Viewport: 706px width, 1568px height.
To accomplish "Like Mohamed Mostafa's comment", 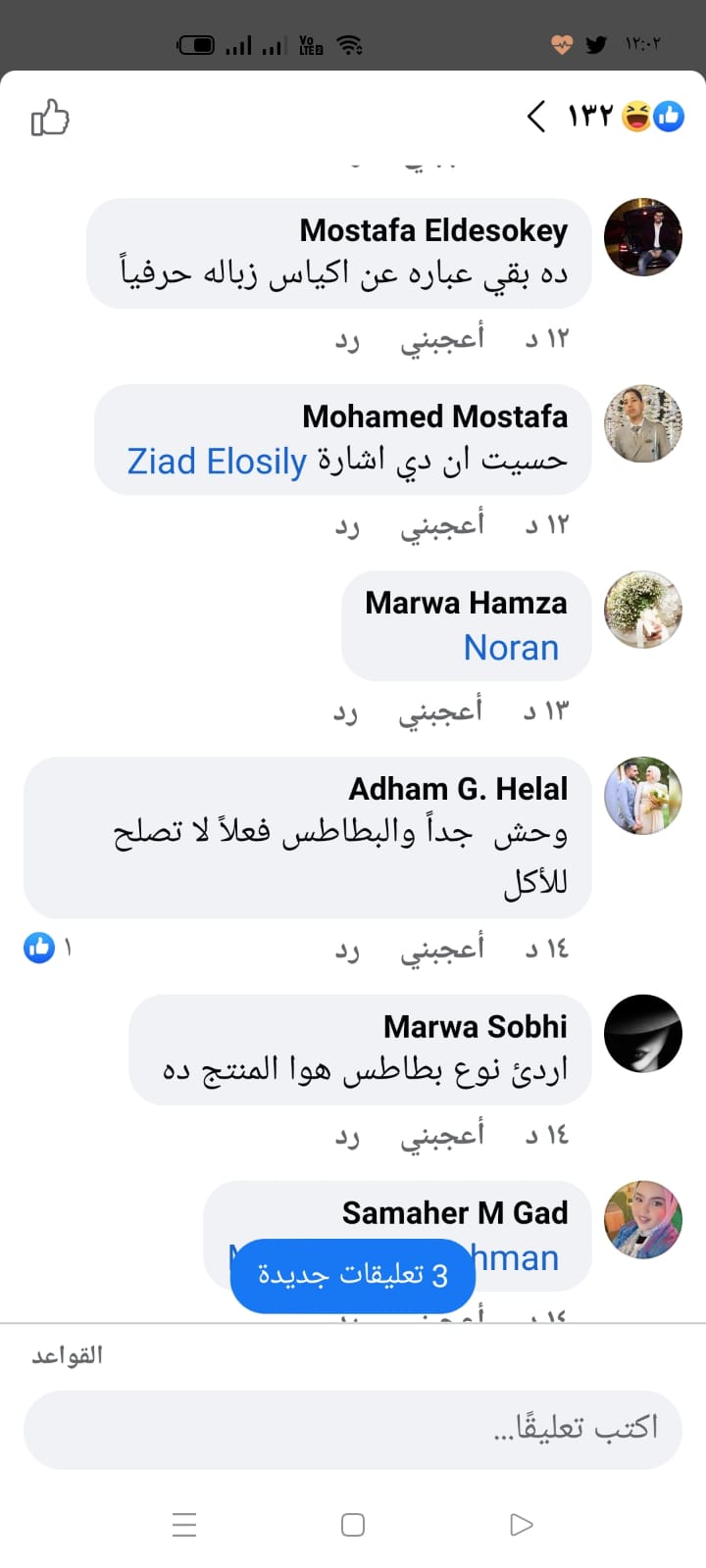I will click(441, 525).
